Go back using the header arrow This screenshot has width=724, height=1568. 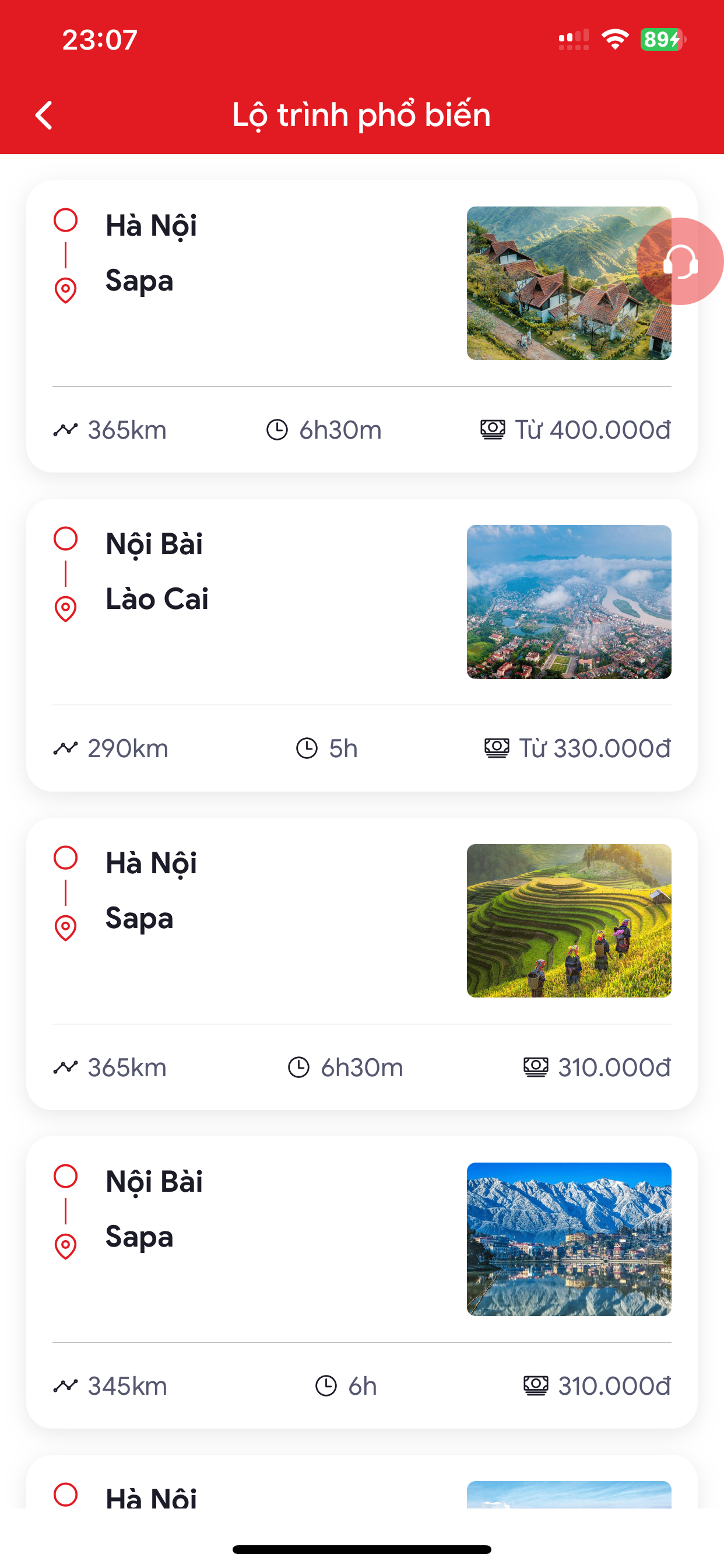[x=44, y=115]
